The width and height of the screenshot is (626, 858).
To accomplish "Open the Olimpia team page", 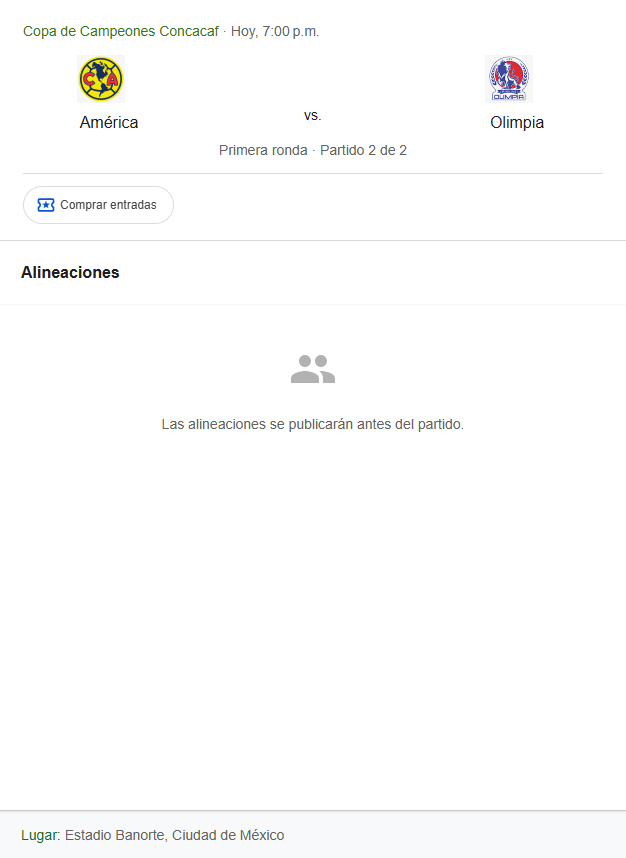I will [x=516, y=122].
